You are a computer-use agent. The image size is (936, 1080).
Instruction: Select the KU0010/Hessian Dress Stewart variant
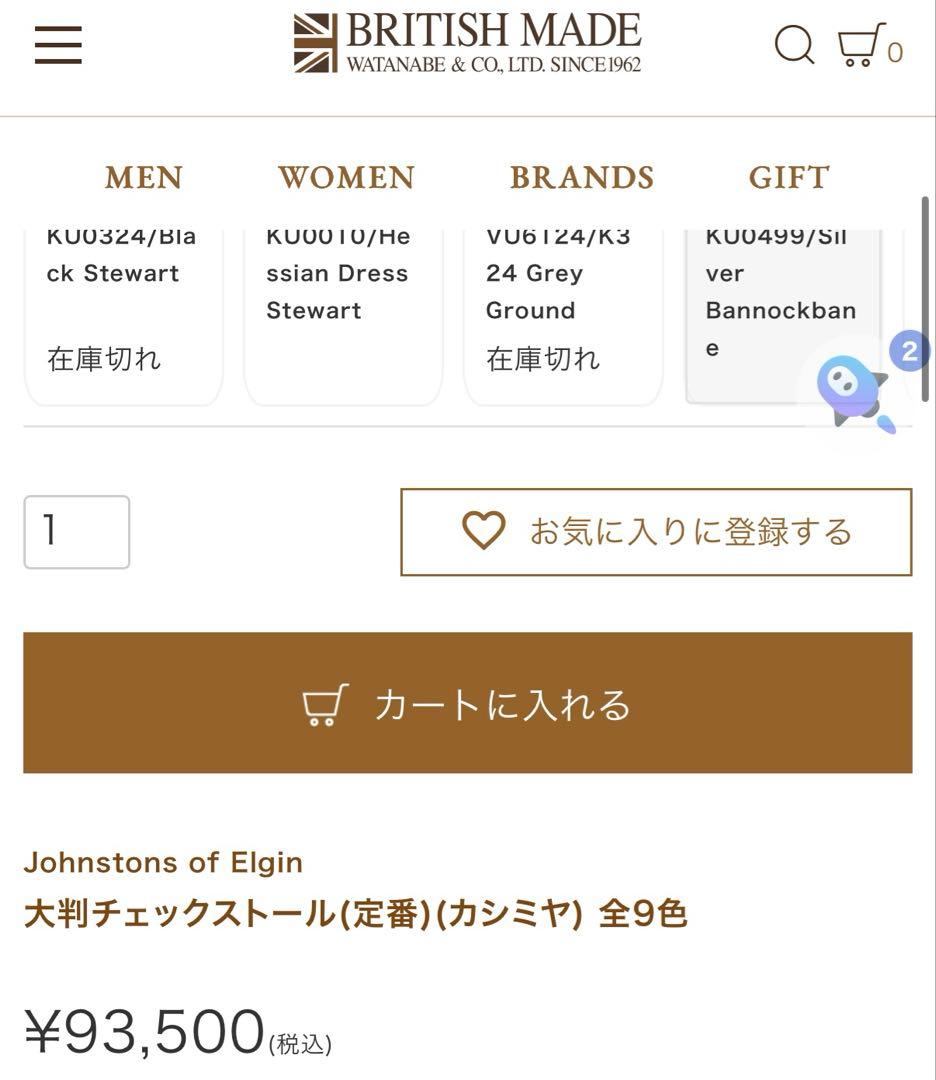pyautogui.click(x=342, y=300)
